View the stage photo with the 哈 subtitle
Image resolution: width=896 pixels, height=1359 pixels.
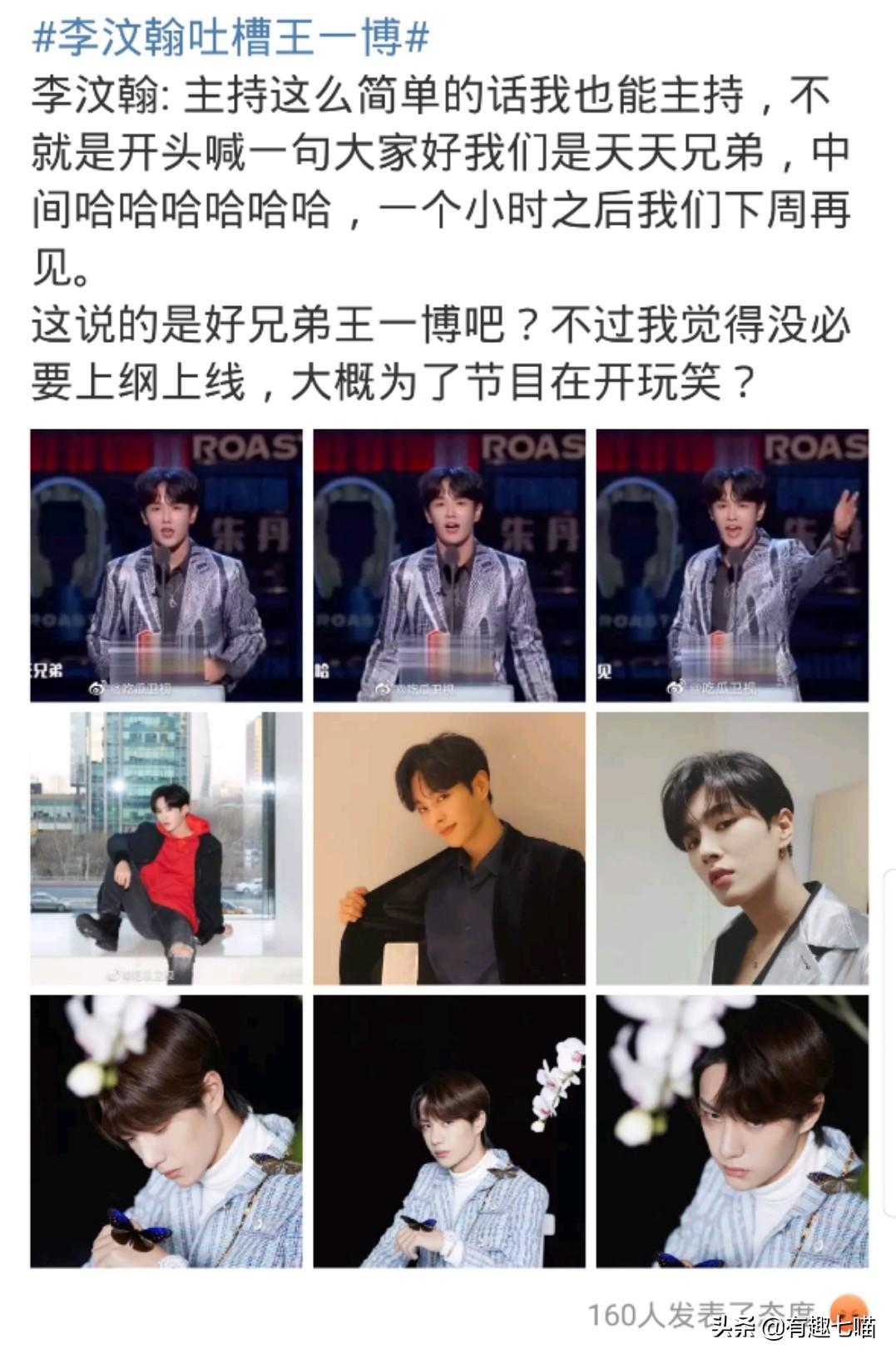(449, 565)
